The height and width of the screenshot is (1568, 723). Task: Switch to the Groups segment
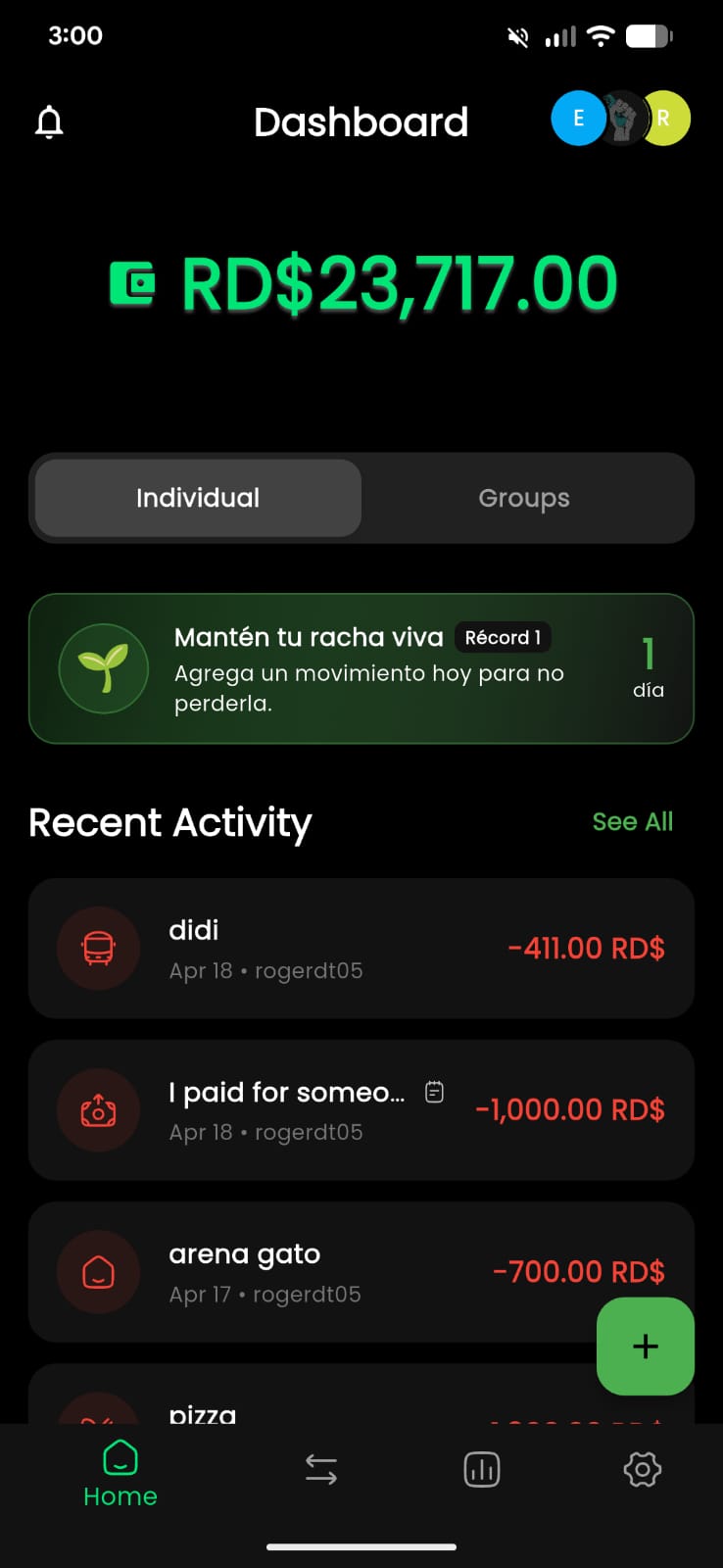524,498
